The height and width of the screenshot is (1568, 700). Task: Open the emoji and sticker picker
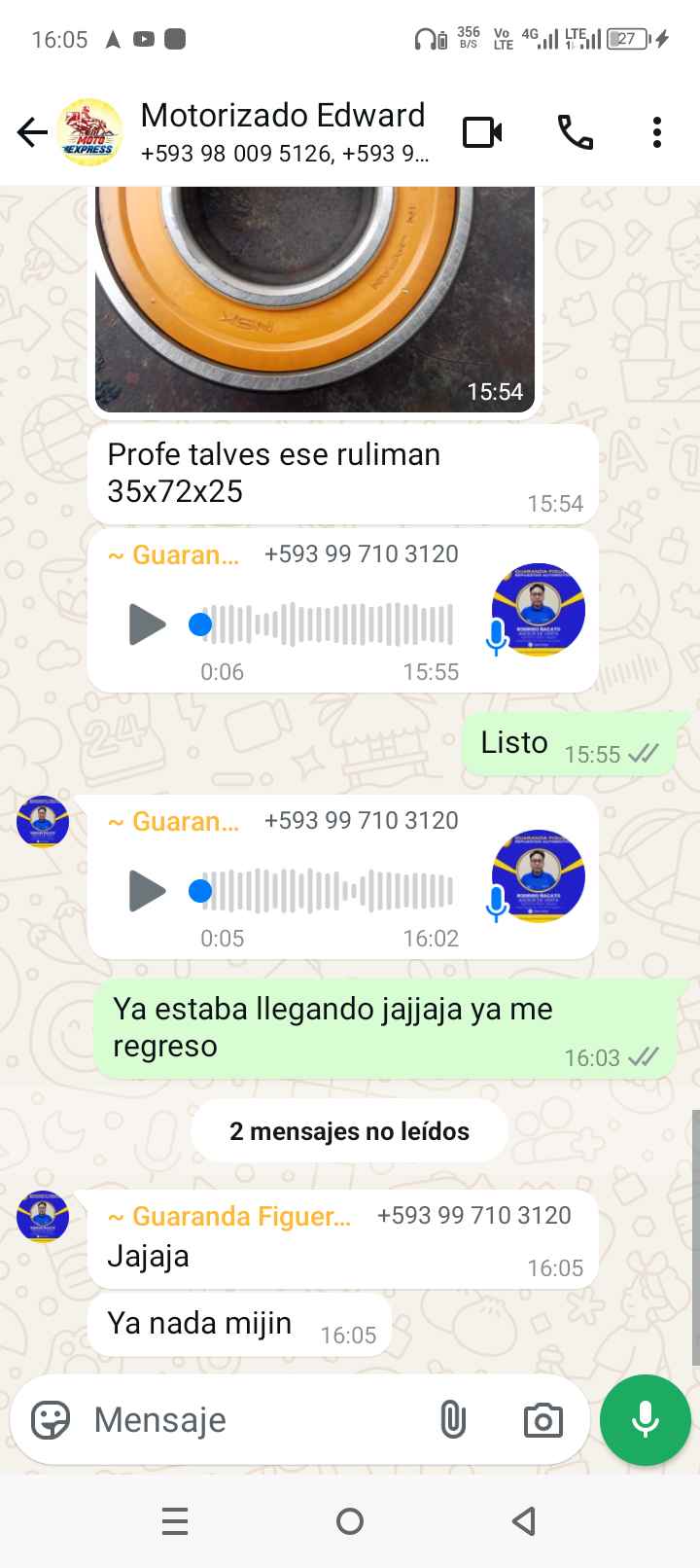51,1420
